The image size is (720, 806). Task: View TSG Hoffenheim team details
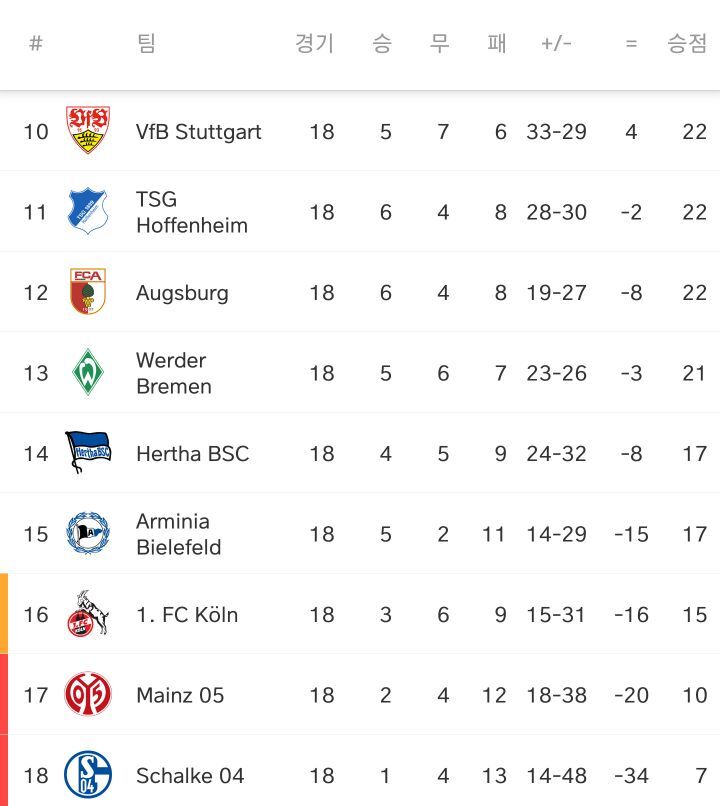click(191, 212)
